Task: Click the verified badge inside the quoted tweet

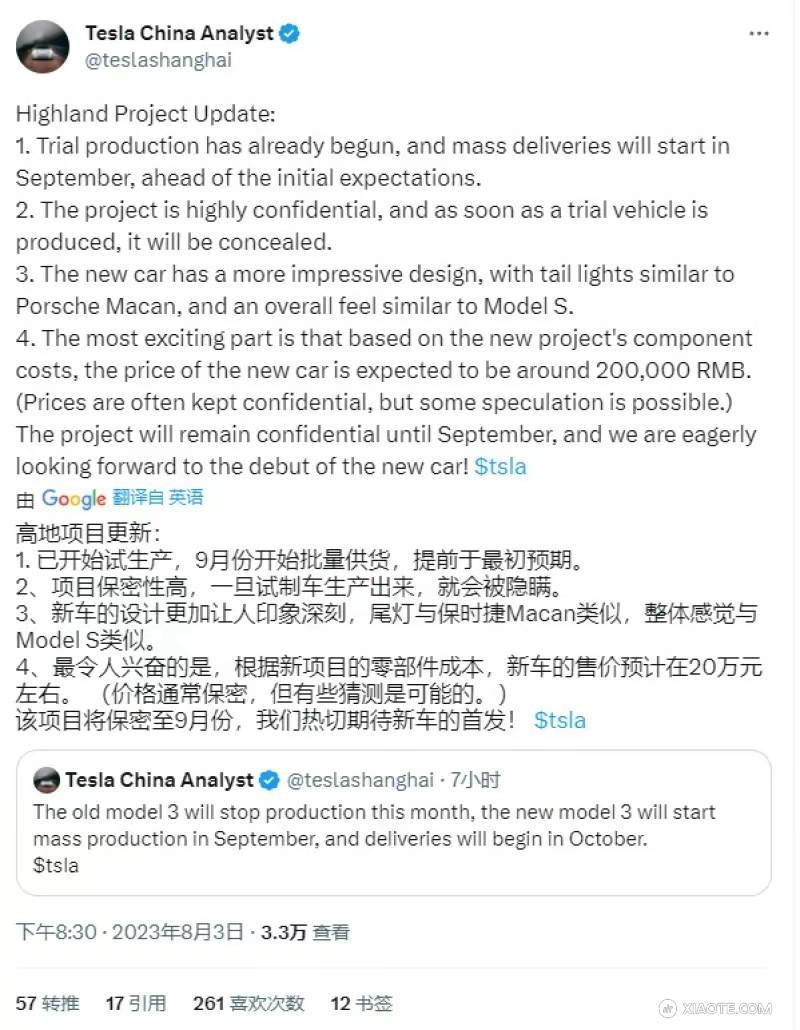Action: click(x=269, y=780)
